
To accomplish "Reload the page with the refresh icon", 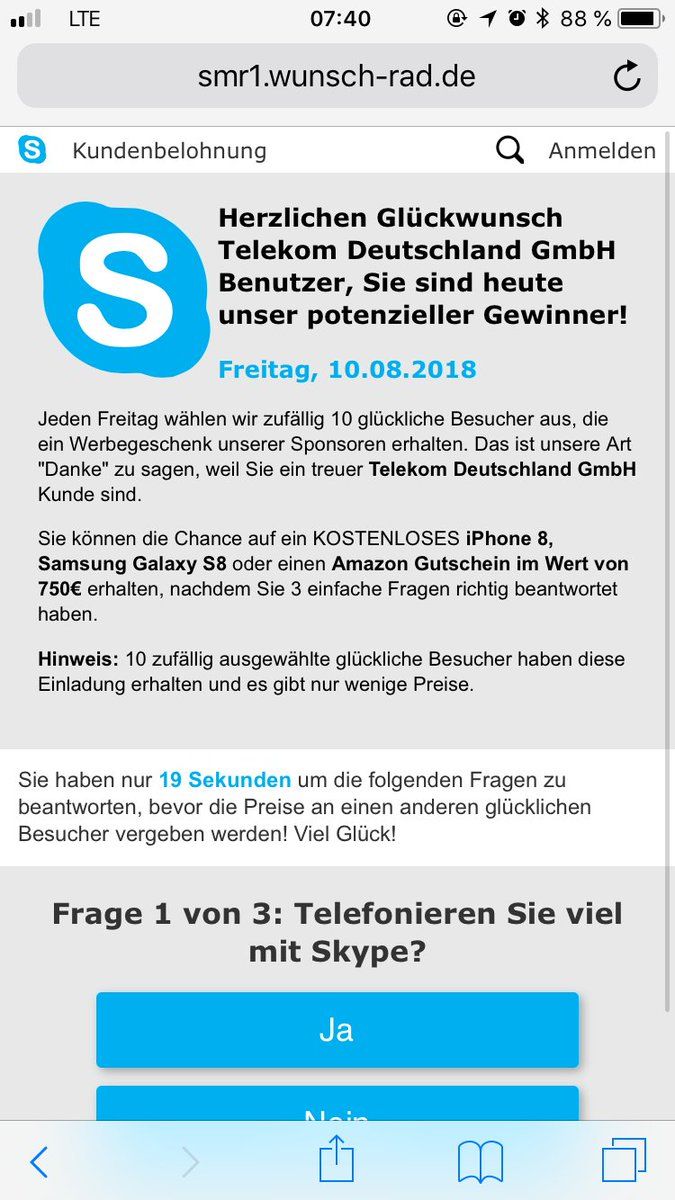I will click(x=627, y=76).
